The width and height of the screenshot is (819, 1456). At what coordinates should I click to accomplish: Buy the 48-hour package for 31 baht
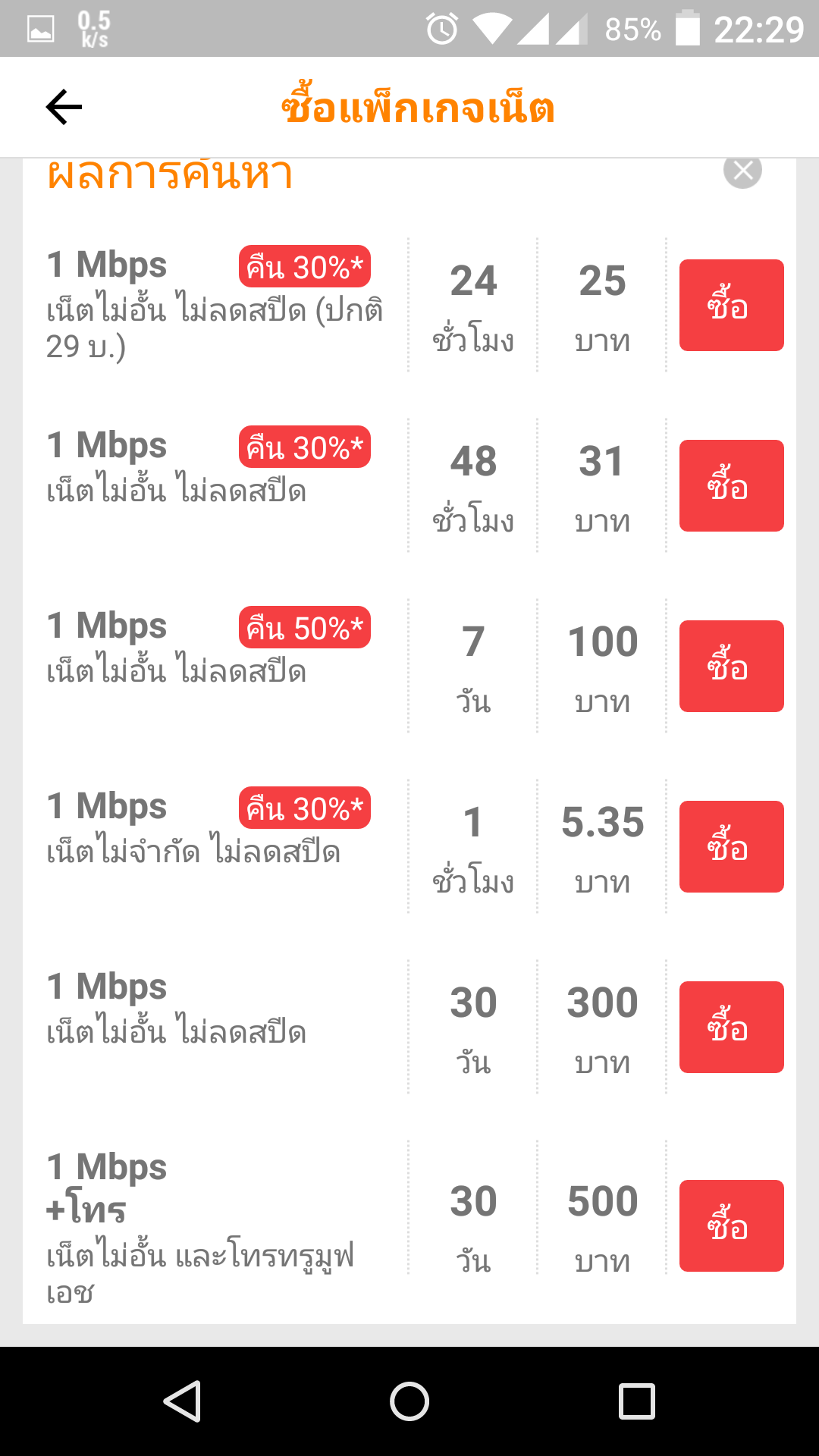pos(731,485)
